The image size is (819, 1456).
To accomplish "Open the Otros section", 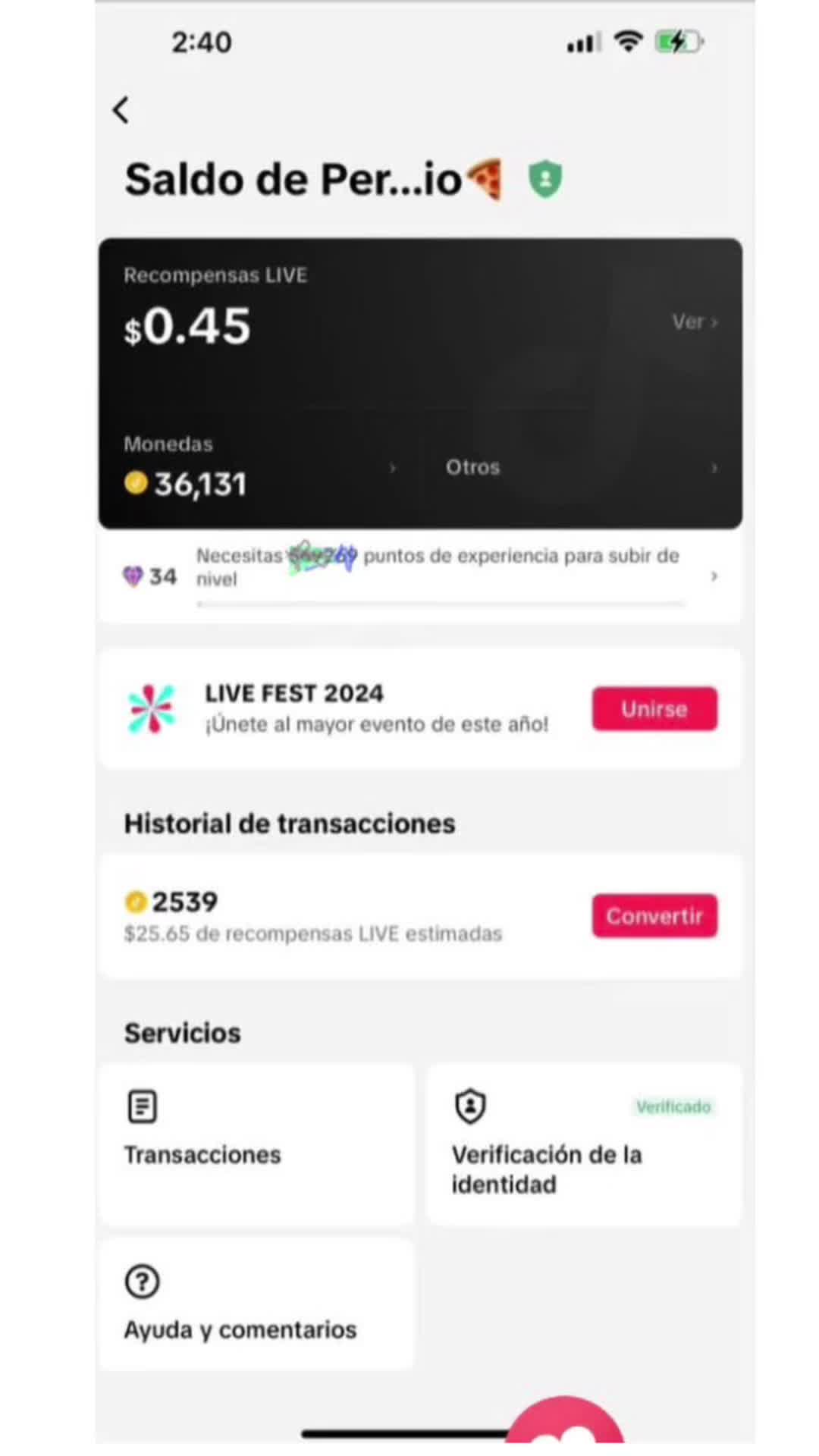I will tap(580, 467).
